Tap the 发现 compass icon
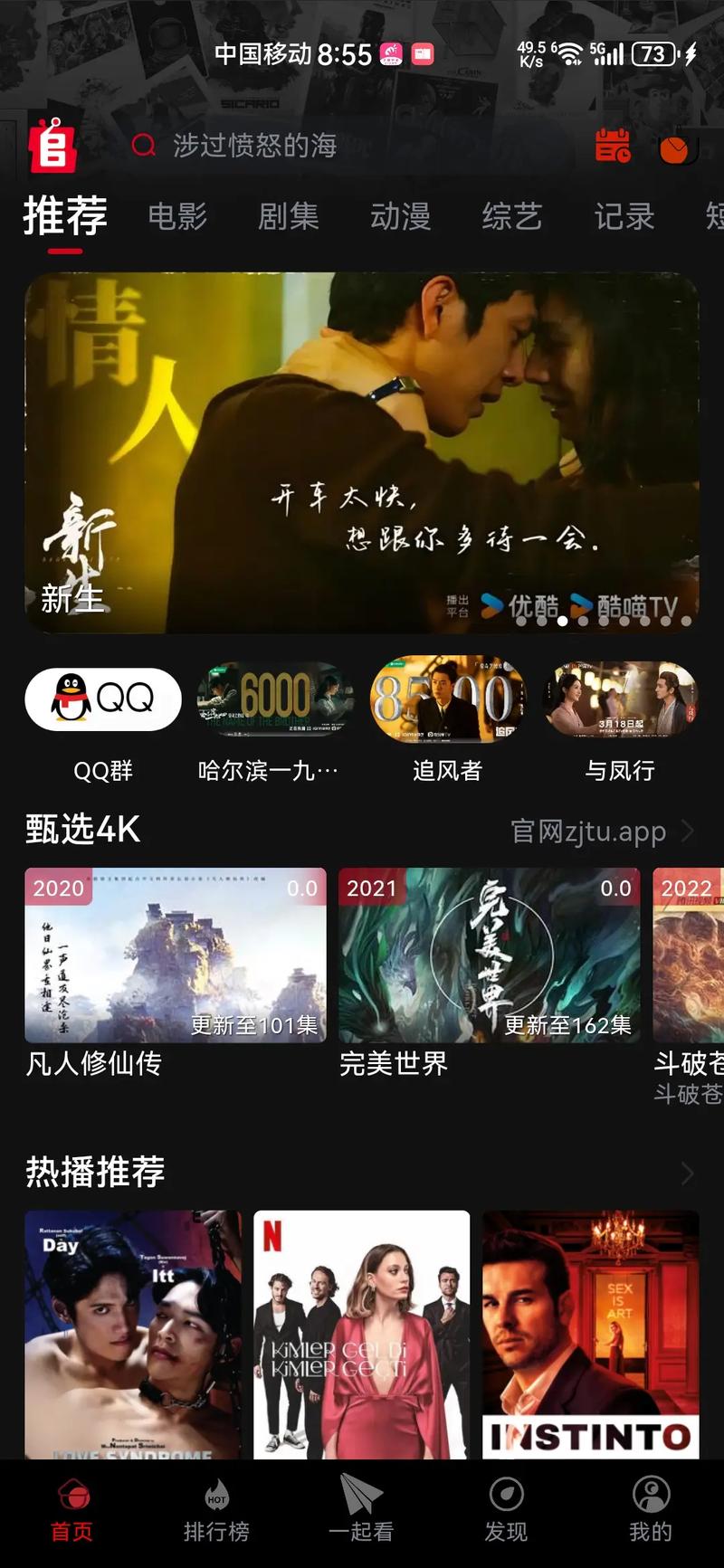This screenshot has height=1568, width=724. coord(505,1494)
